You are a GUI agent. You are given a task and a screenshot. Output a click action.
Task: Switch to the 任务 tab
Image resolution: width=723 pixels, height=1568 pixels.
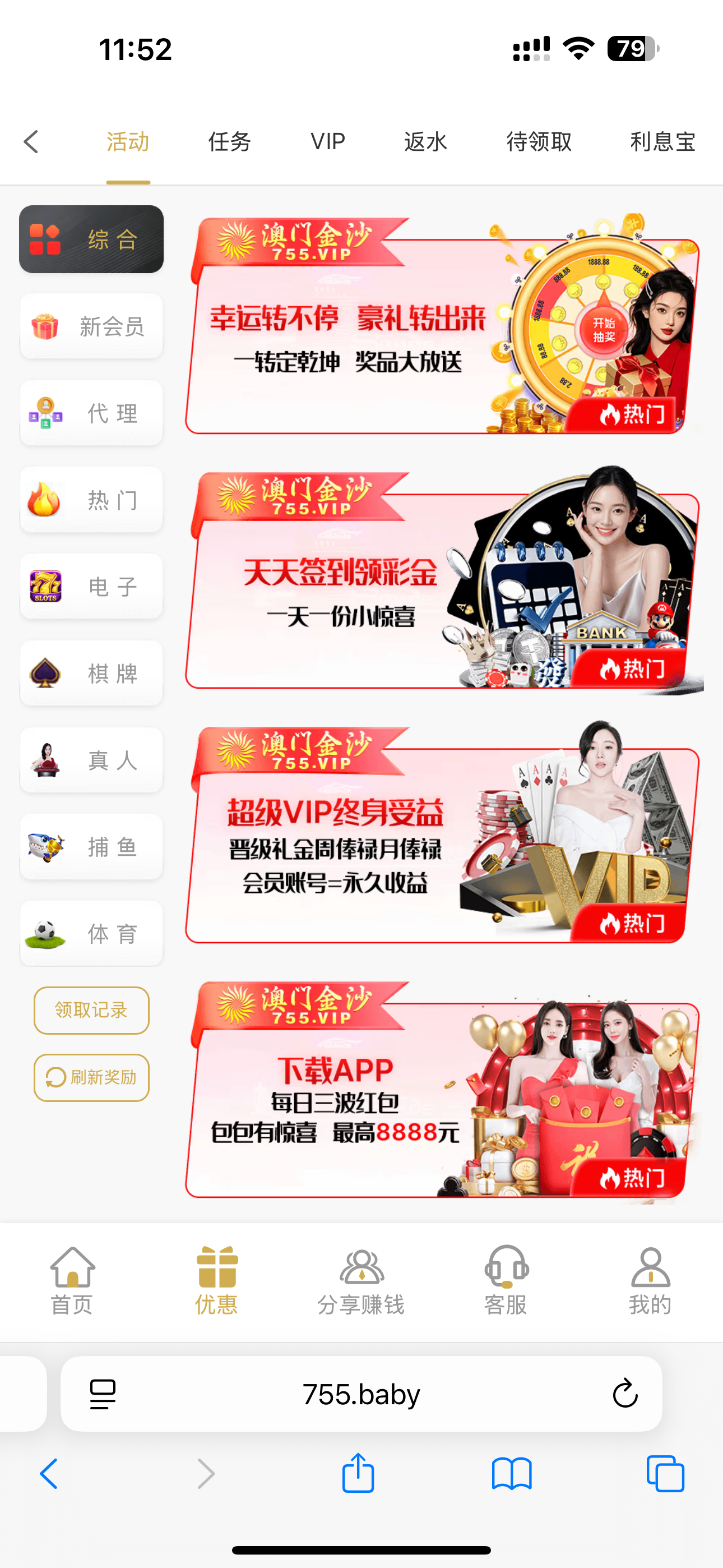pos(229,142)
